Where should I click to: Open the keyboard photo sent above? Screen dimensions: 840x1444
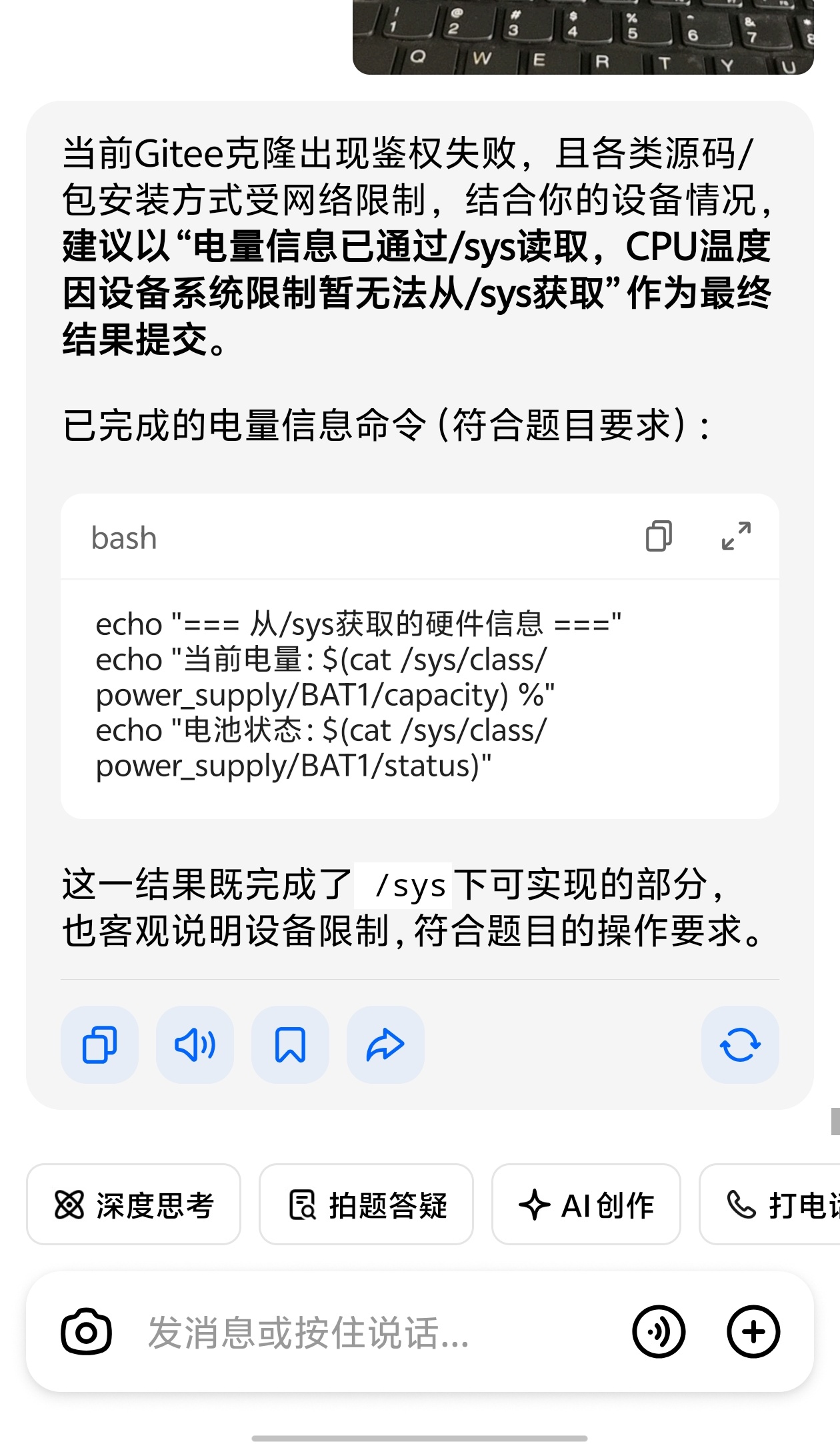pyautogui.click(x=583, y=37)
